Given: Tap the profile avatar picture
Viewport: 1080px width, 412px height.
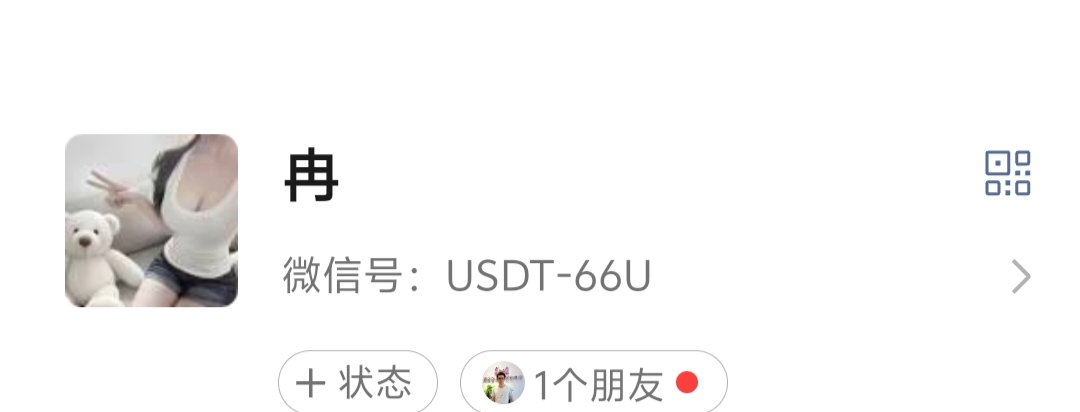Looking at the screenshot, I should (151, 220).
